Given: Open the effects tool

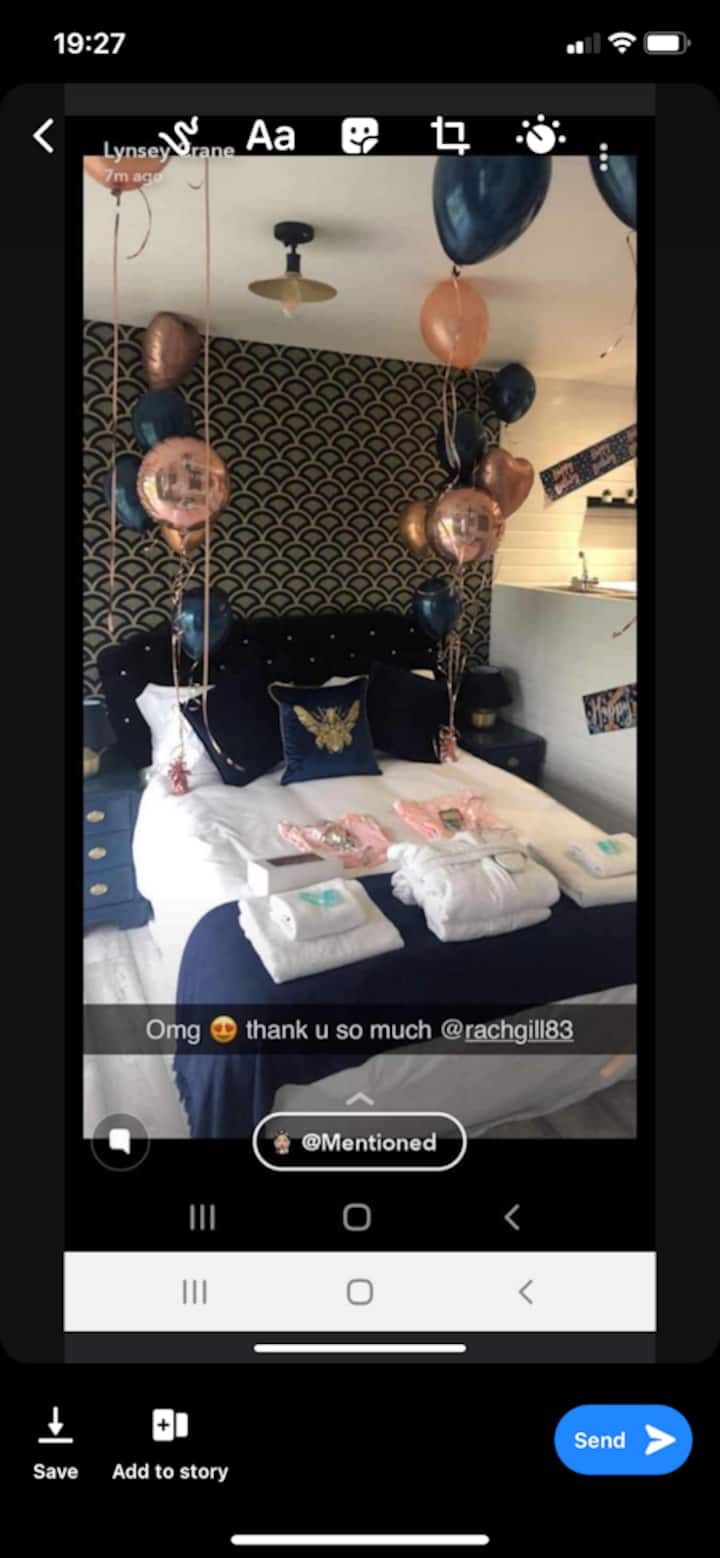Looking at the screenshot, I should [540, 135].
